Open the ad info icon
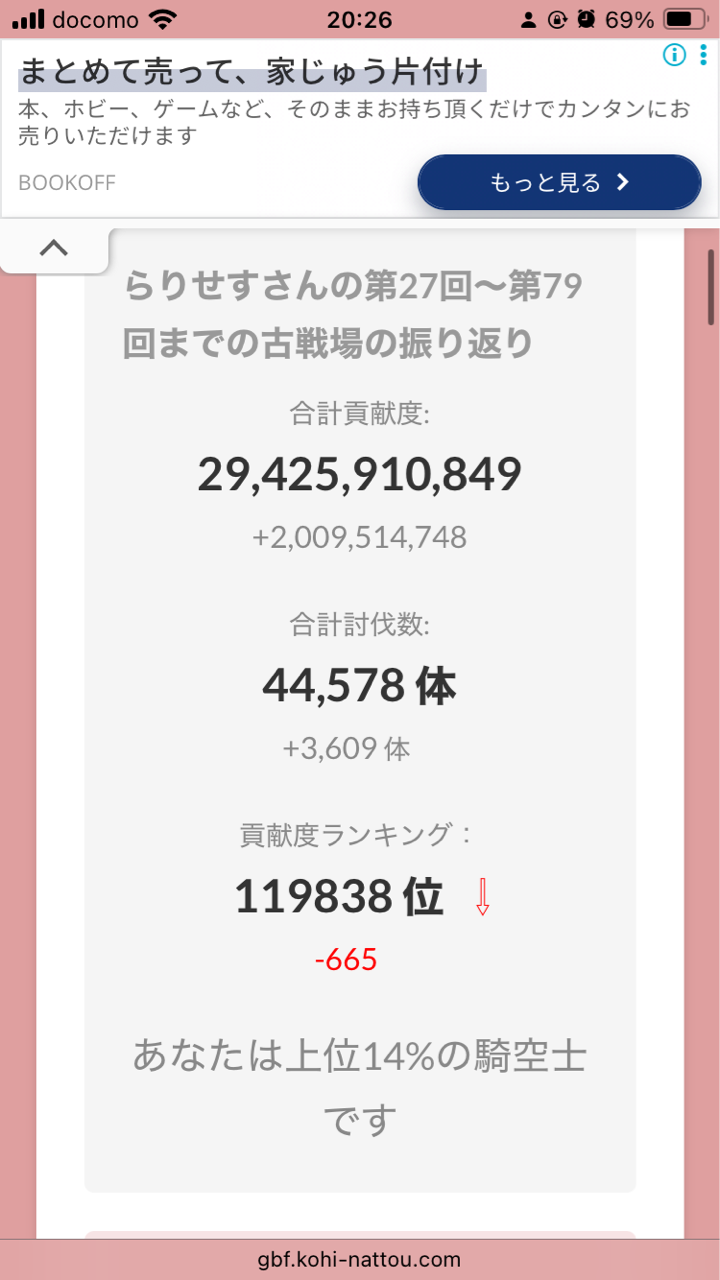The width and height of the screenshot is (720, 1280). click(x=675, y=55)
